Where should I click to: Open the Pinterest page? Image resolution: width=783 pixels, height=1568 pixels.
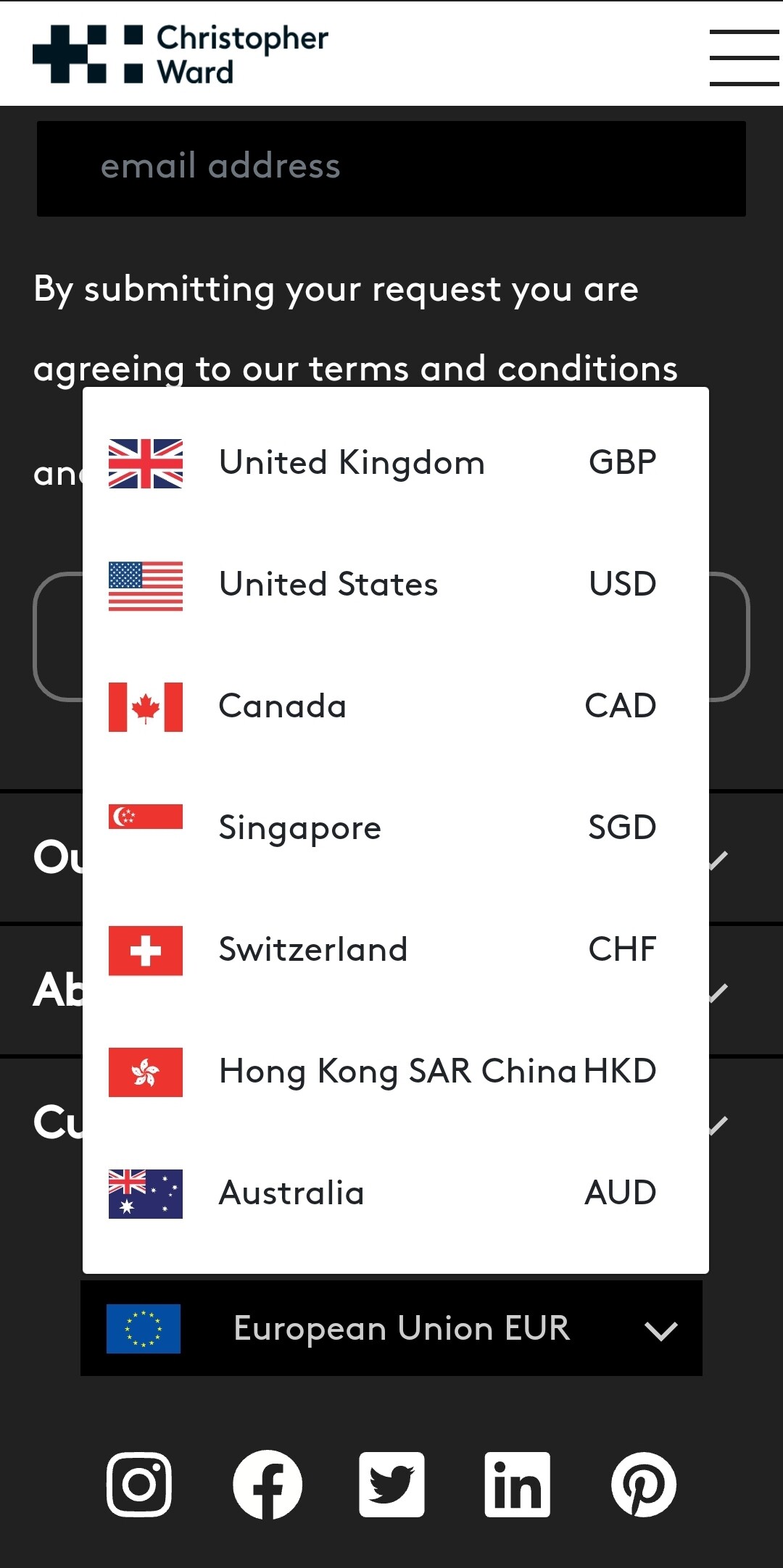pos(644,1484)
